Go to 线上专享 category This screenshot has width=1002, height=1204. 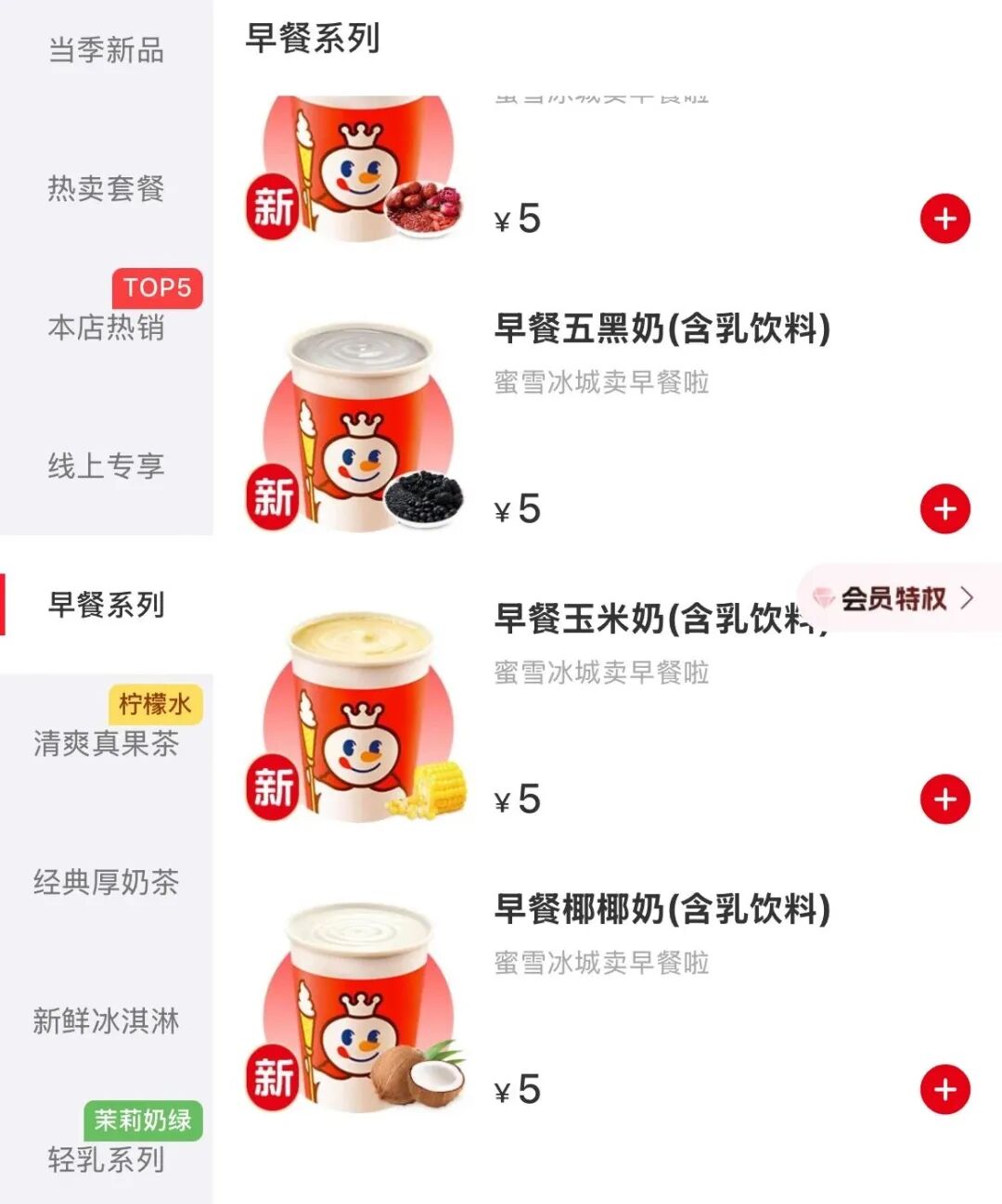106,466
